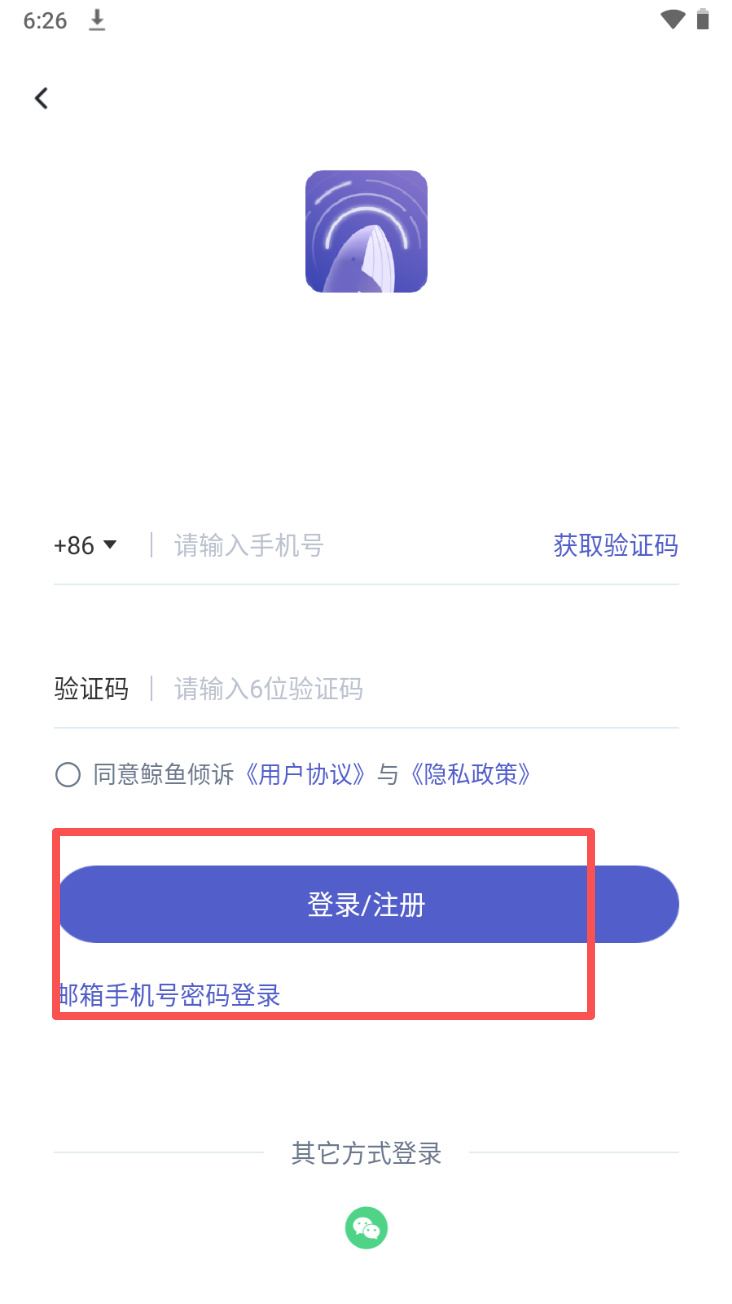The image size is (732, 1304).
Task: Tap 获取验证码 to request a code
Action: pos(615,546)
